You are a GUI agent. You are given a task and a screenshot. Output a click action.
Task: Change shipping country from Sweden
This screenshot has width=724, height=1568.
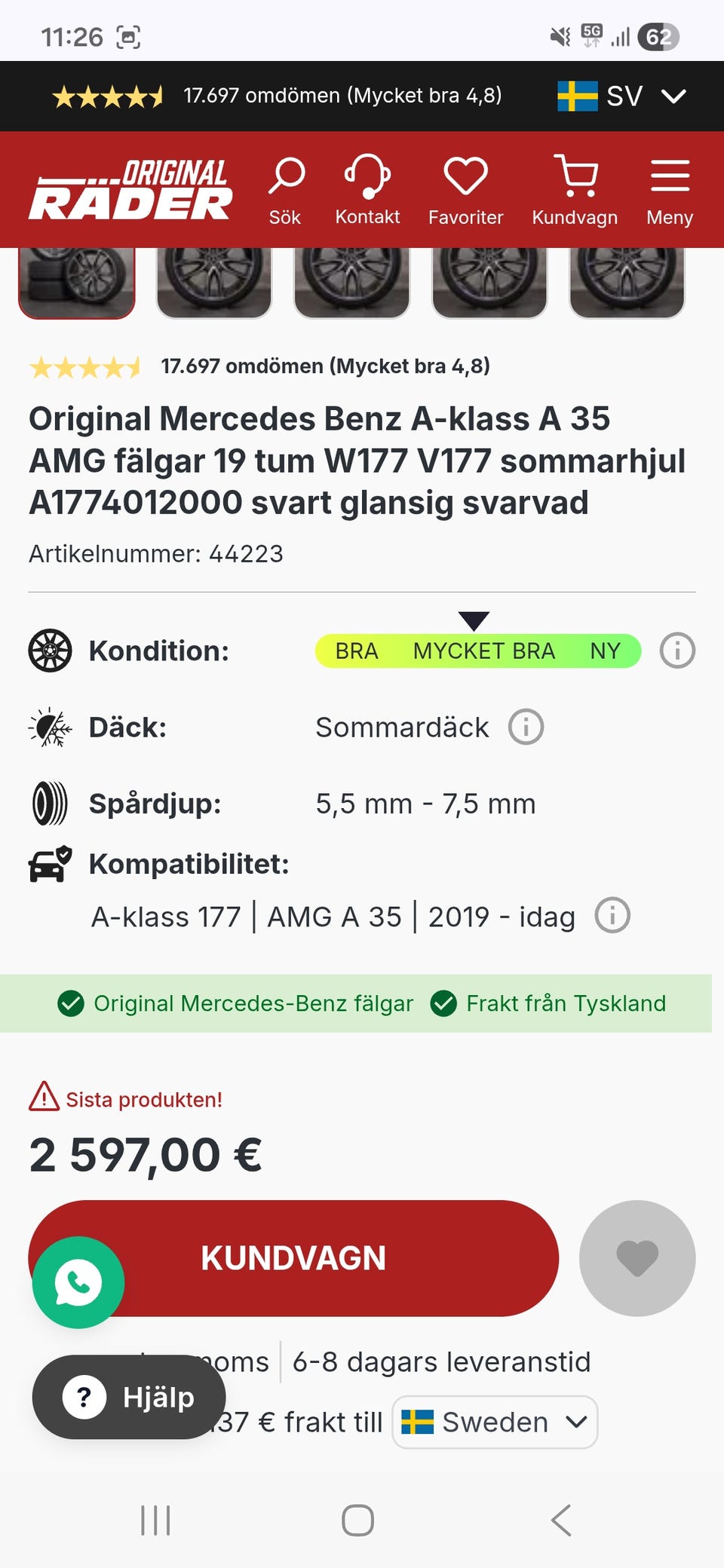(x=495, y=1423)
